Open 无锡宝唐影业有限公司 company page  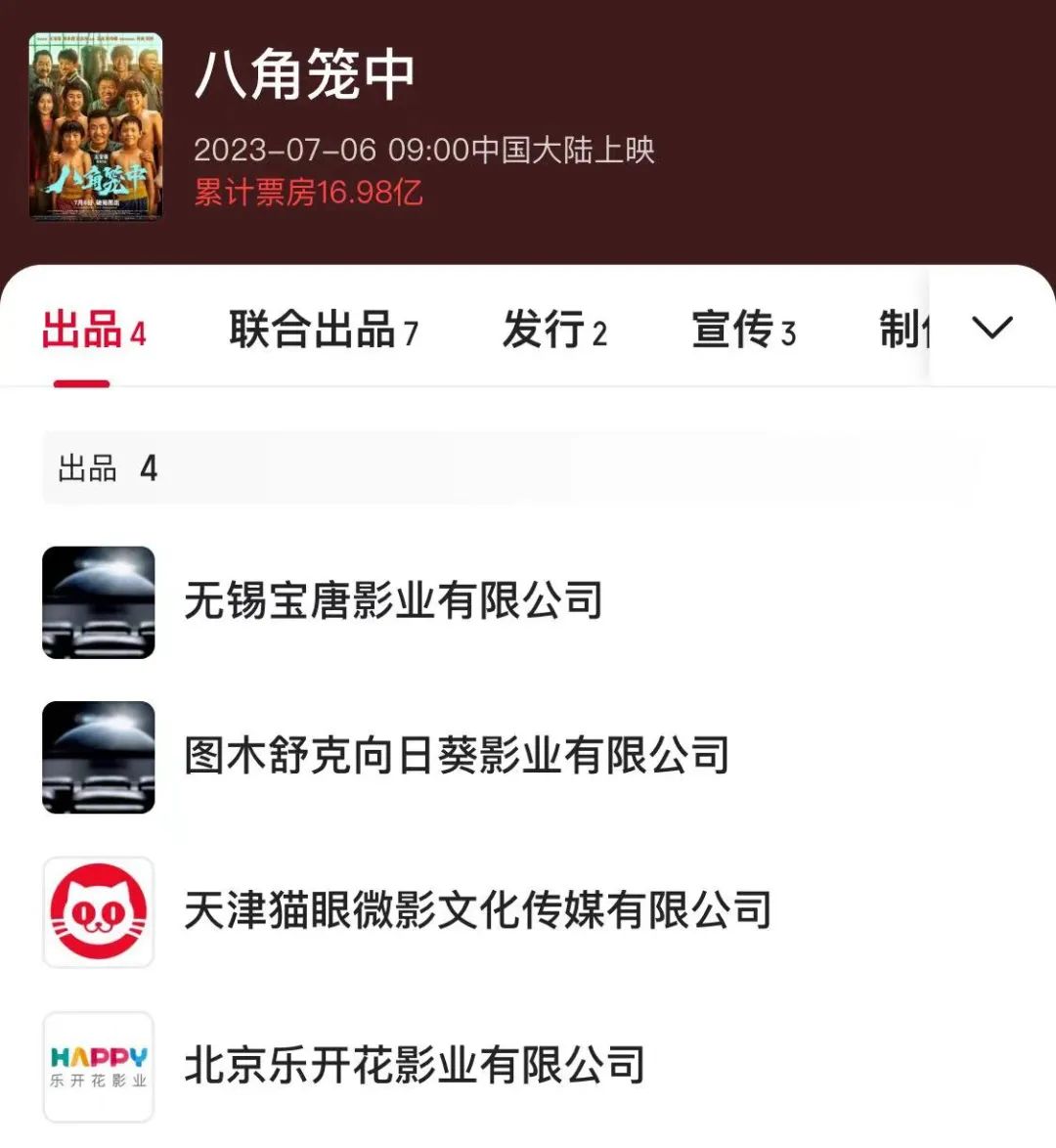393,600
